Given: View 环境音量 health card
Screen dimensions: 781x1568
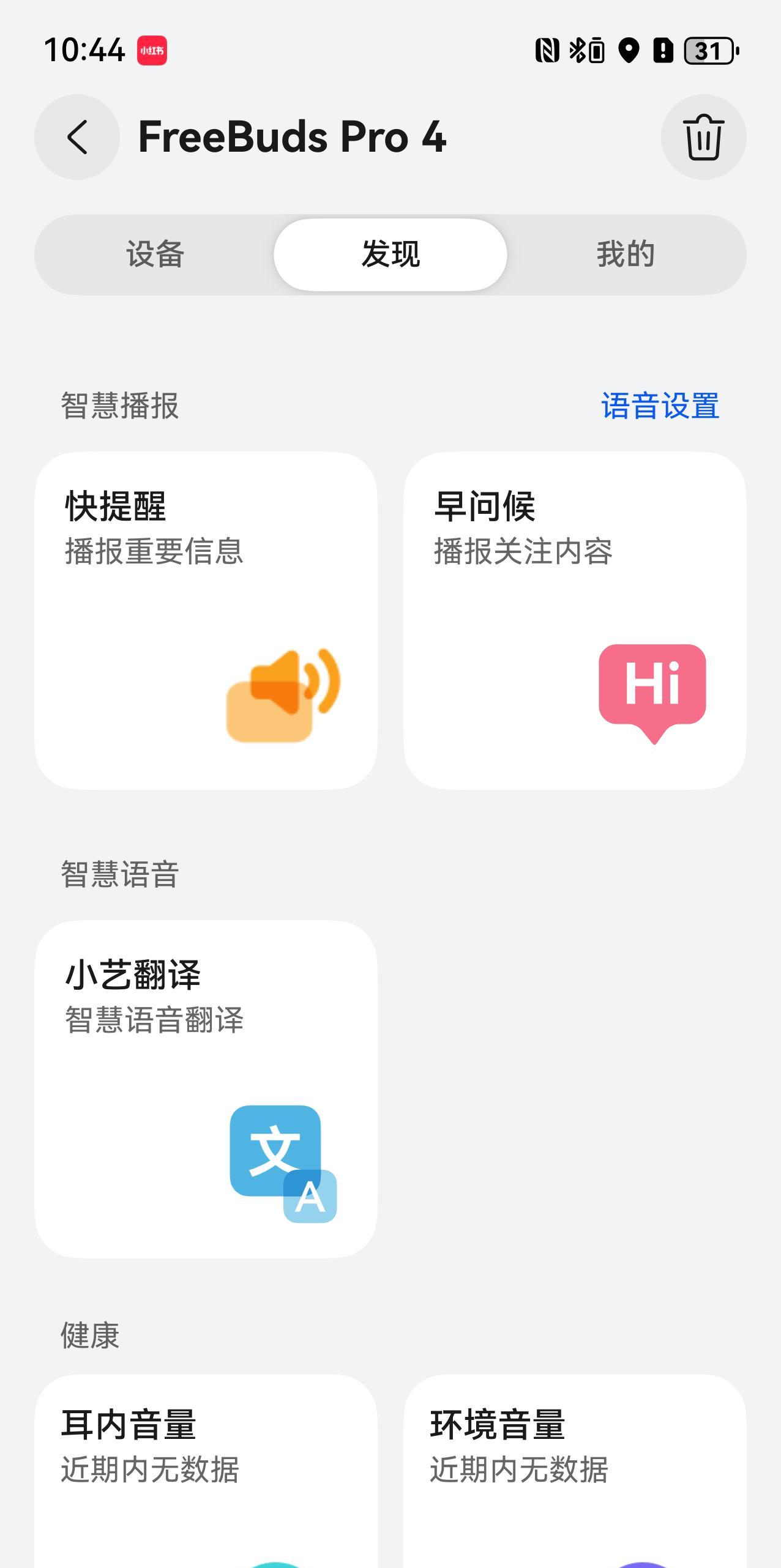Looking at the screenshot, I should (x=575, y=1468).
